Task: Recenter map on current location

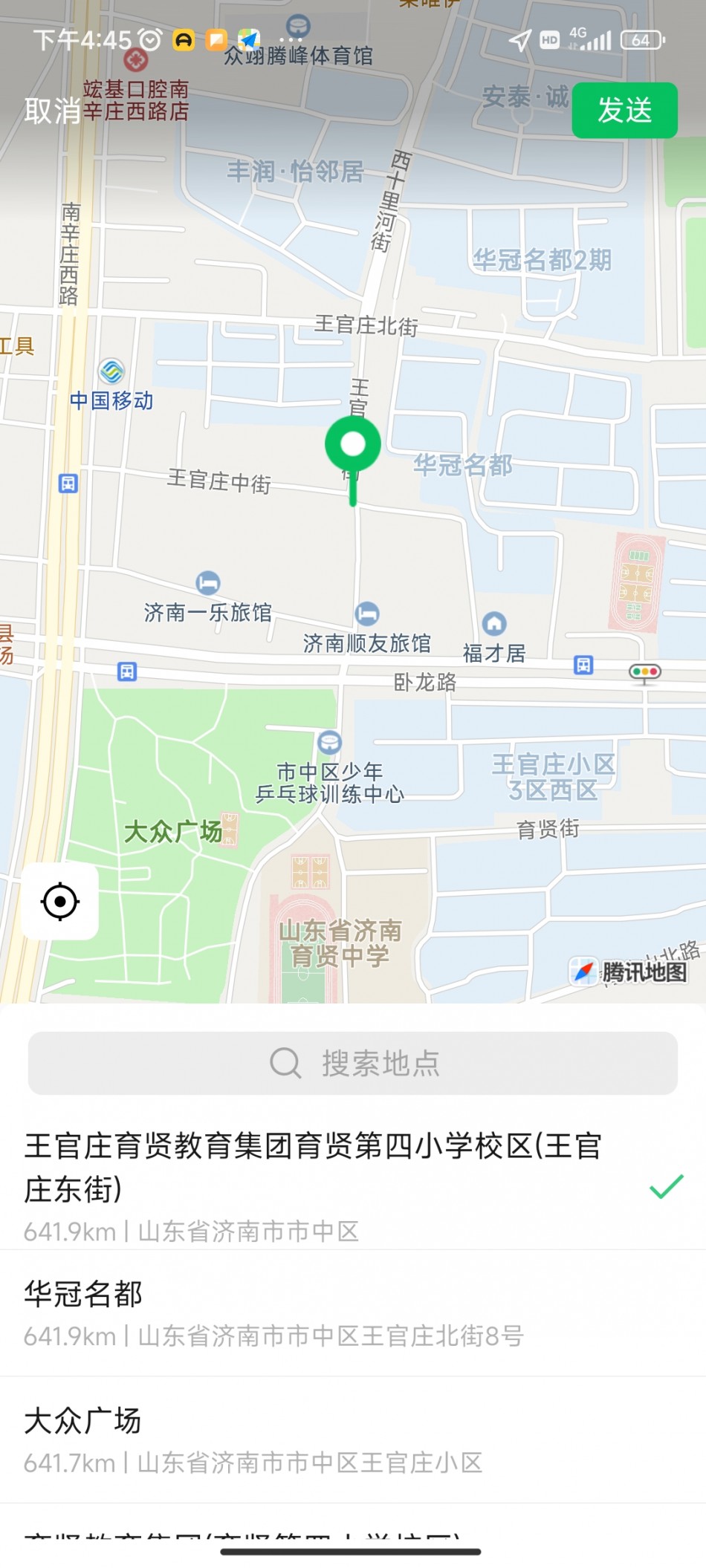Action: coord(60,902)
